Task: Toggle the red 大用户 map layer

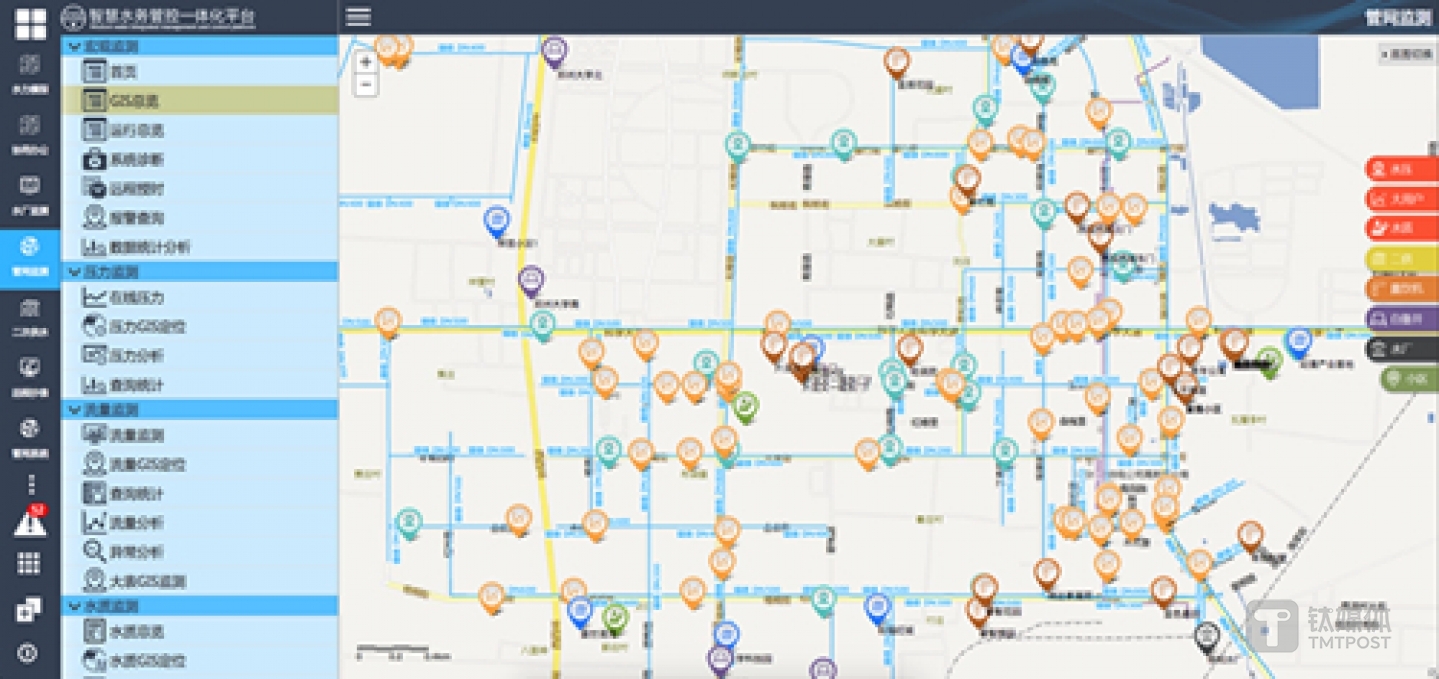Action: 1402,199
